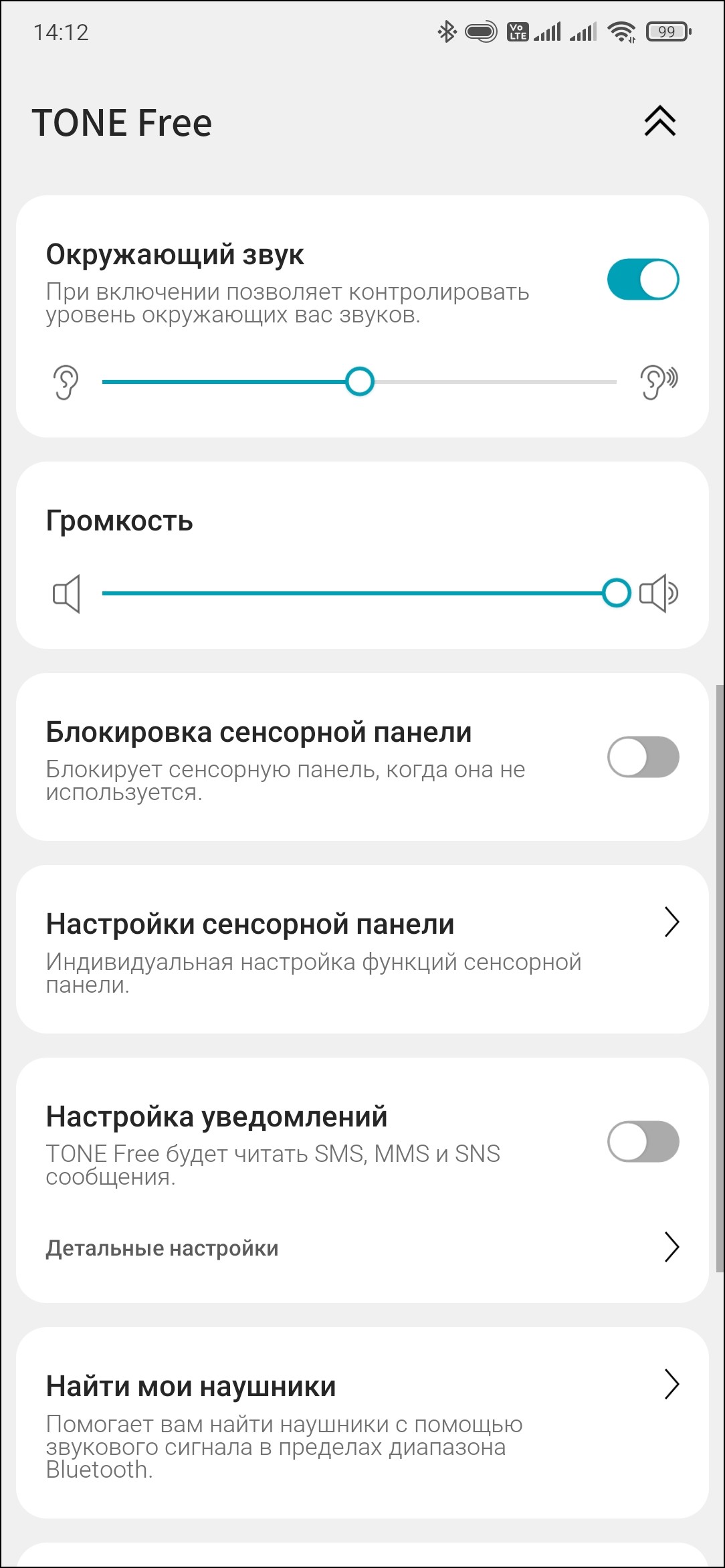
Task: Enable Блокировка сенсорной панели
Action: click(x=643, y=757)
